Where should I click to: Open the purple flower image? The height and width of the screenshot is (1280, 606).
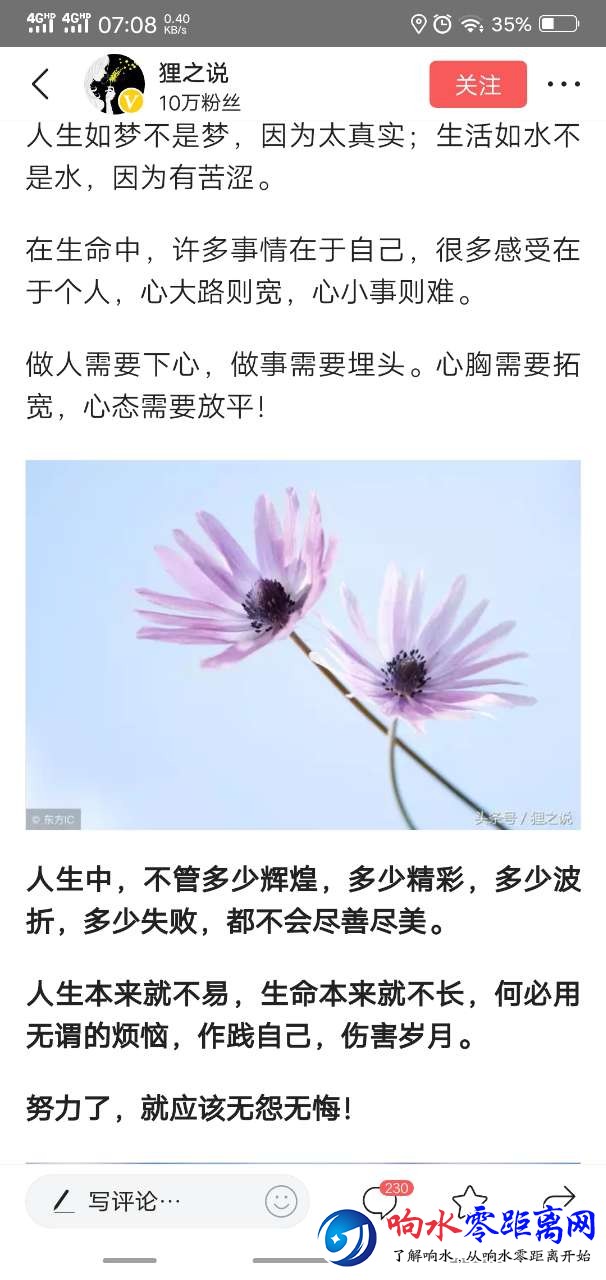click(303, 645)
